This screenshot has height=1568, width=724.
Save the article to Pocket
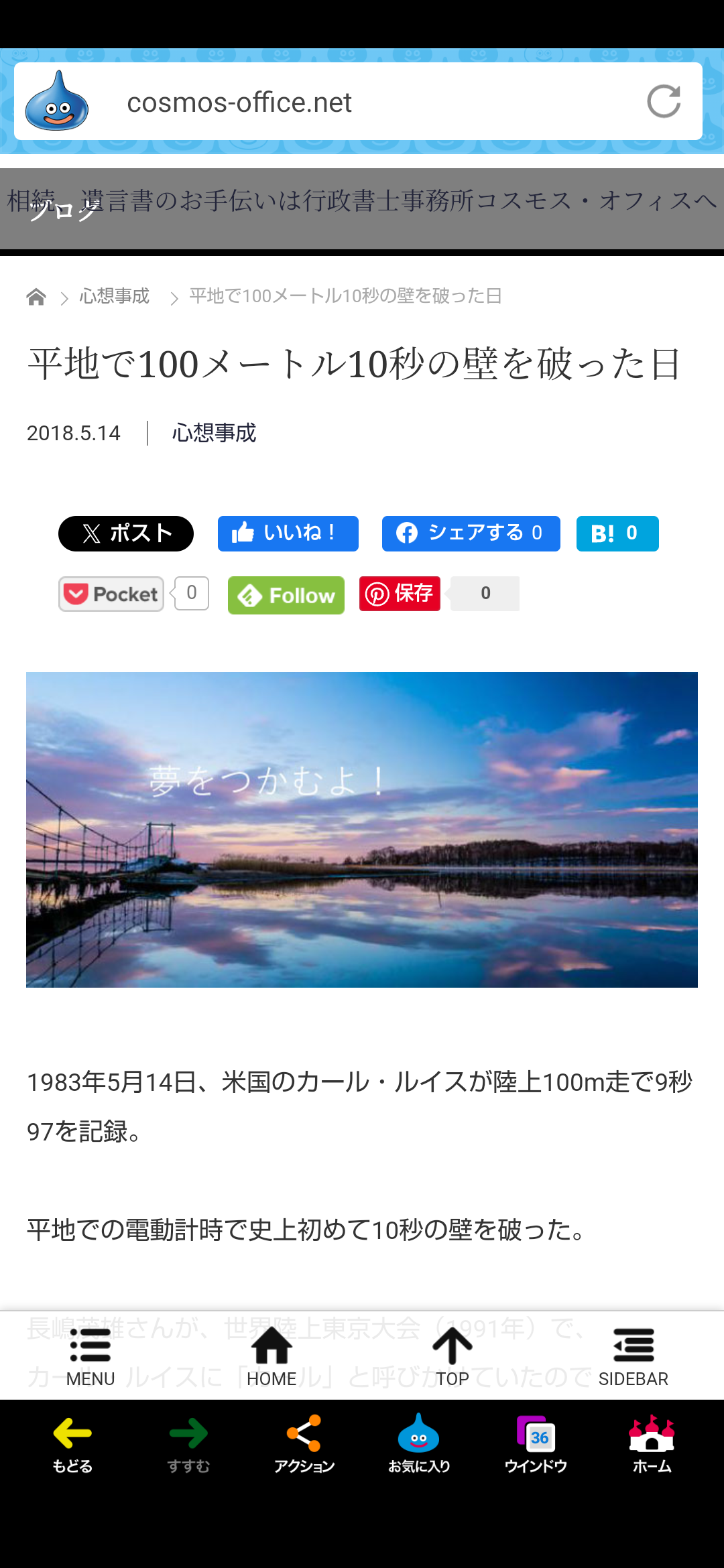[x=111, y=594]
